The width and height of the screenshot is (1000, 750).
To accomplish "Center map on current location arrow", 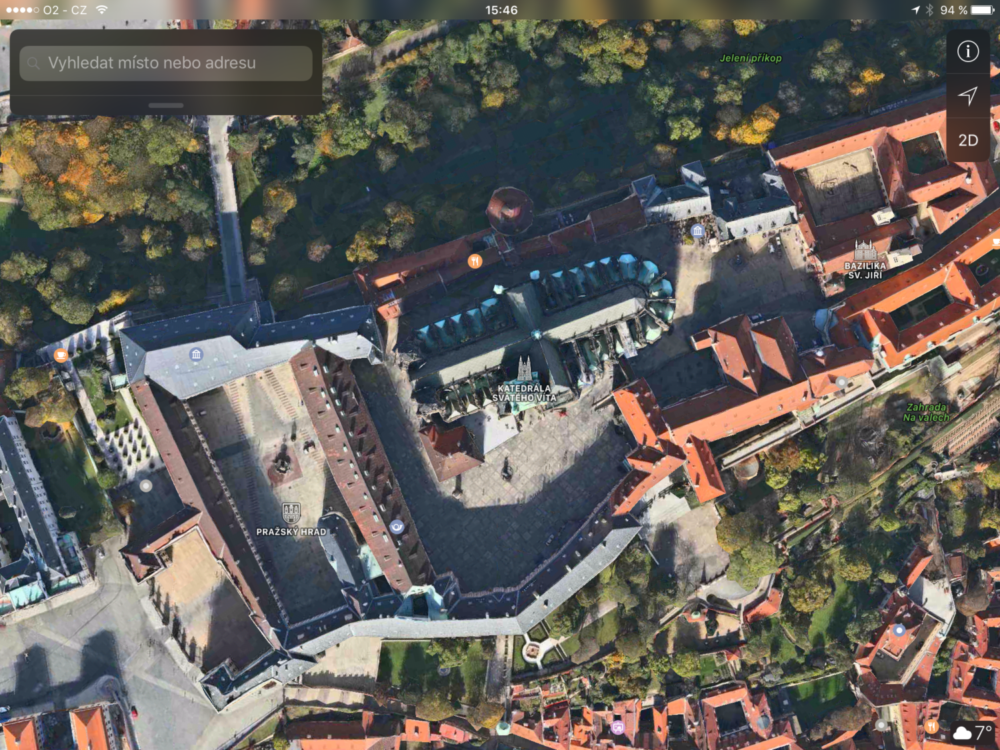I will click(x=967, y=96).
